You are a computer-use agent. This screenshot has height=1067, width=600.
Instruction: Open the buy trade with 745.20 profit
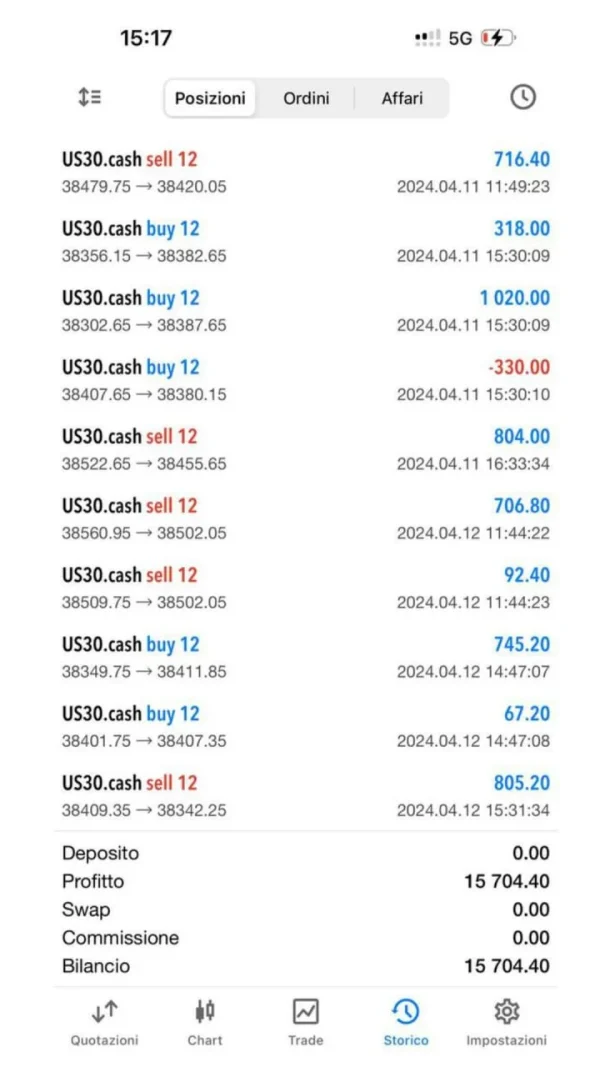click(305, 657)
